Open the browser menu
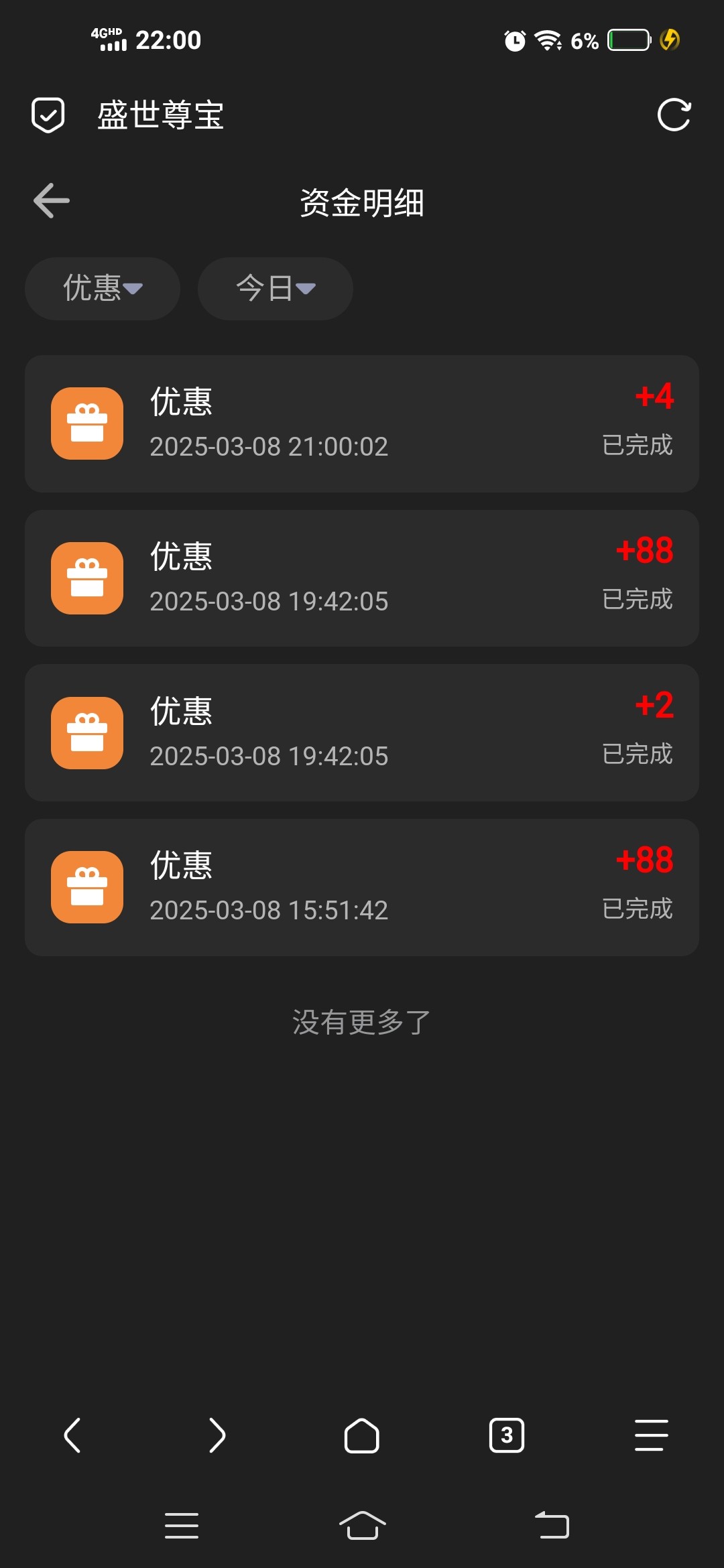Screen dimensions: 724x1568 [x=652, y=1435]
